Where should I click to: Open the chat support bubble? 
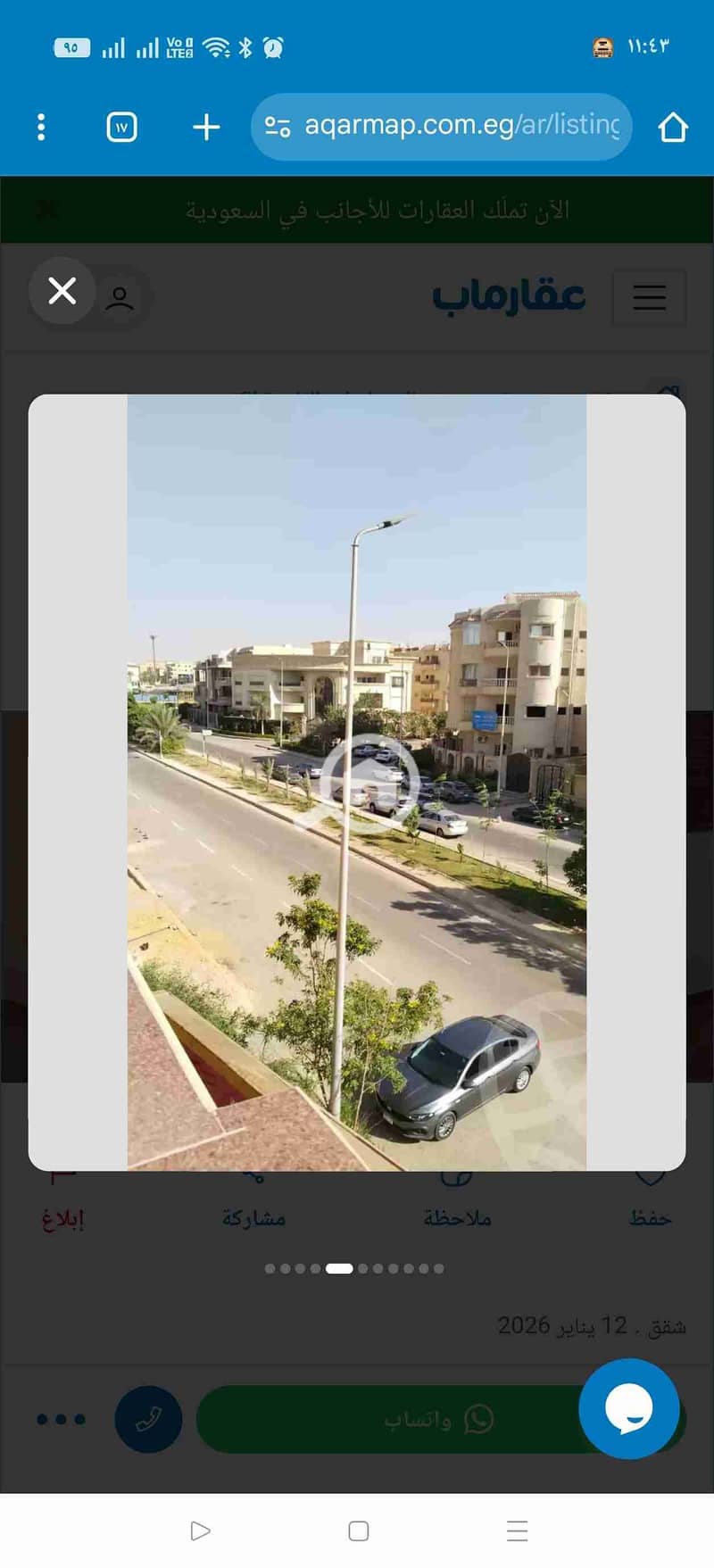click(x=629, y=1408)
